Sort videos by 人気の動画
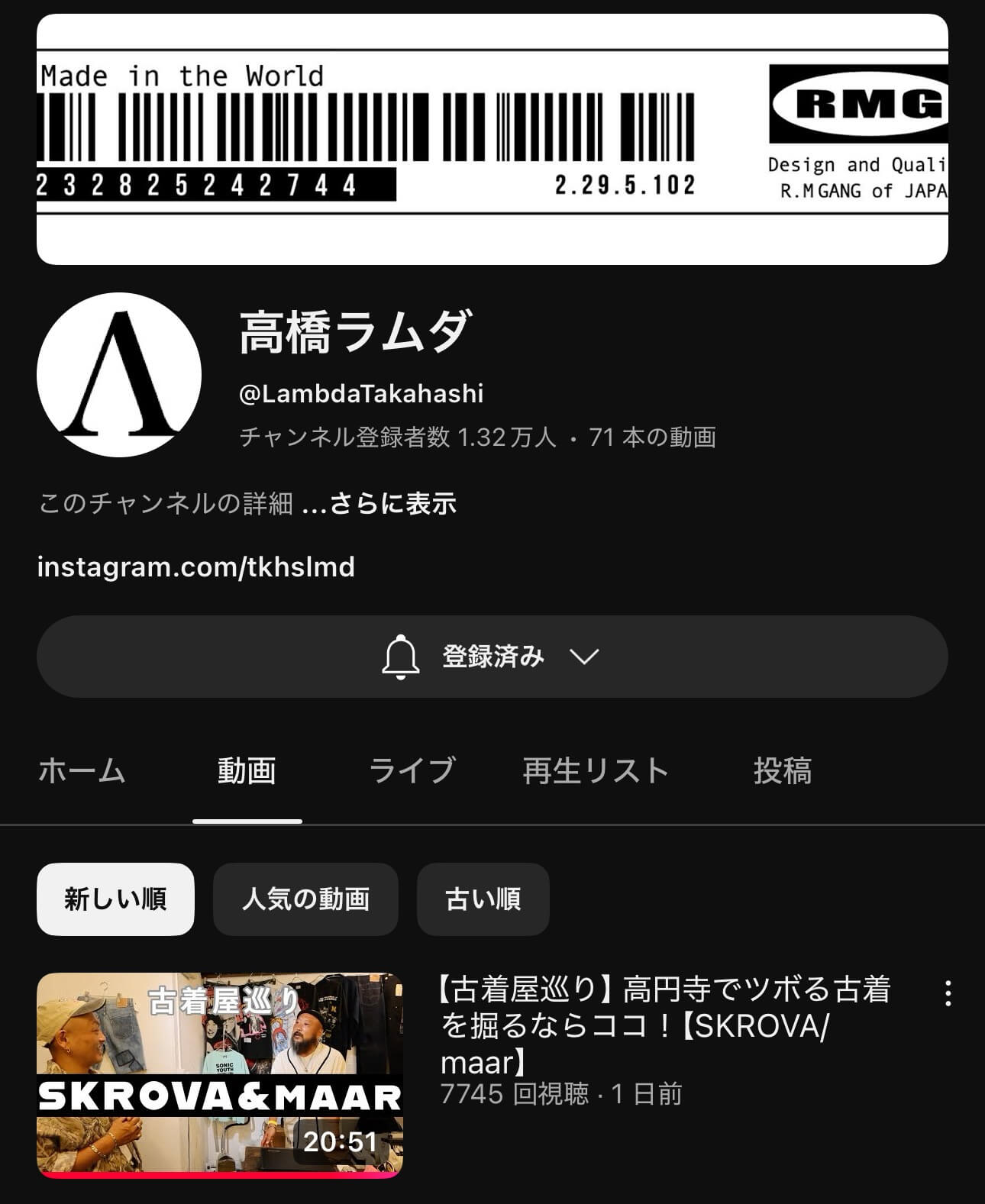Screen dimensions: 985x1204 (x=305, y=899)
